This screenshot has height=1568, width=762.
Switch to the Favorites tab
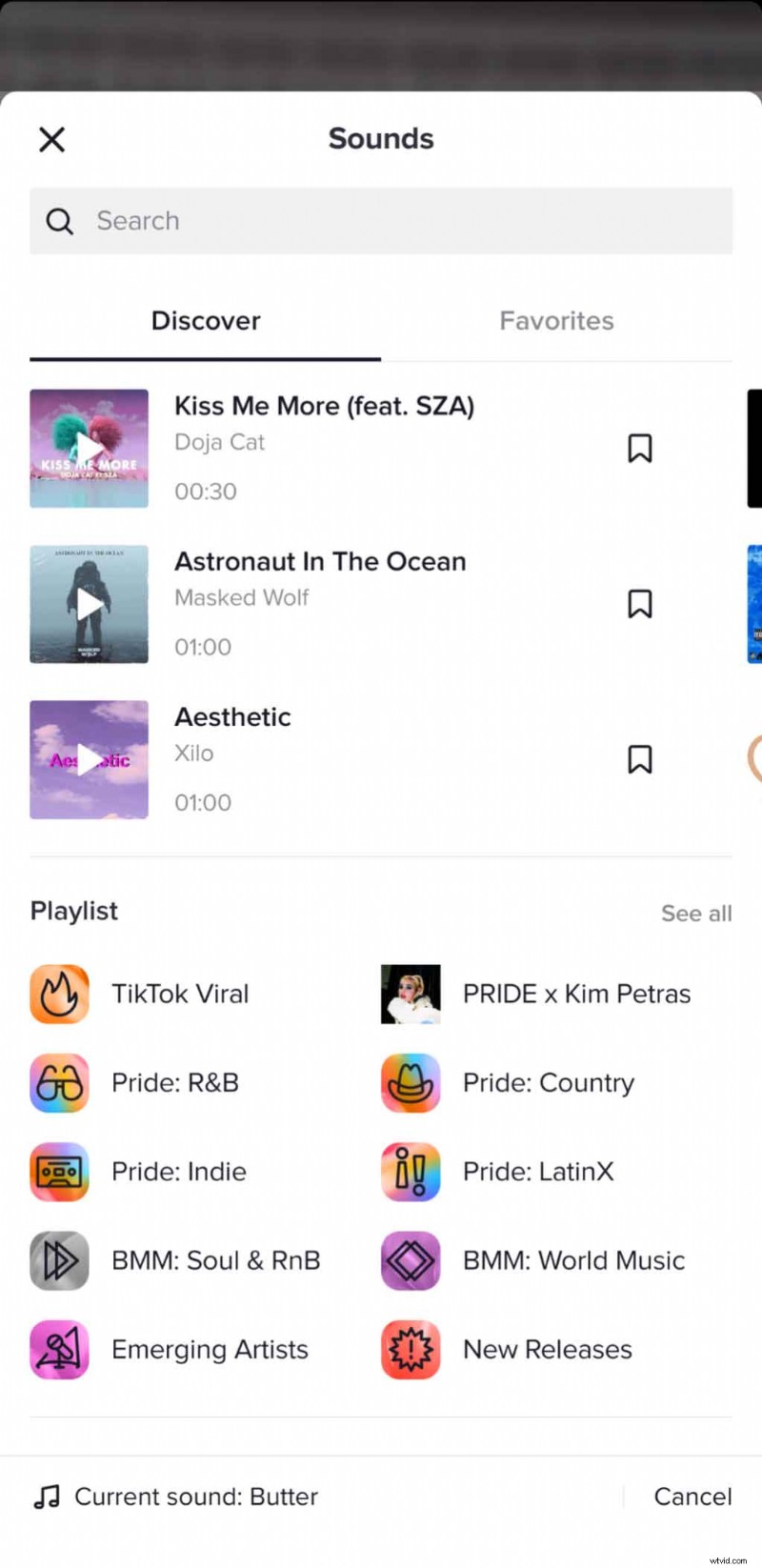coord(556,321)
